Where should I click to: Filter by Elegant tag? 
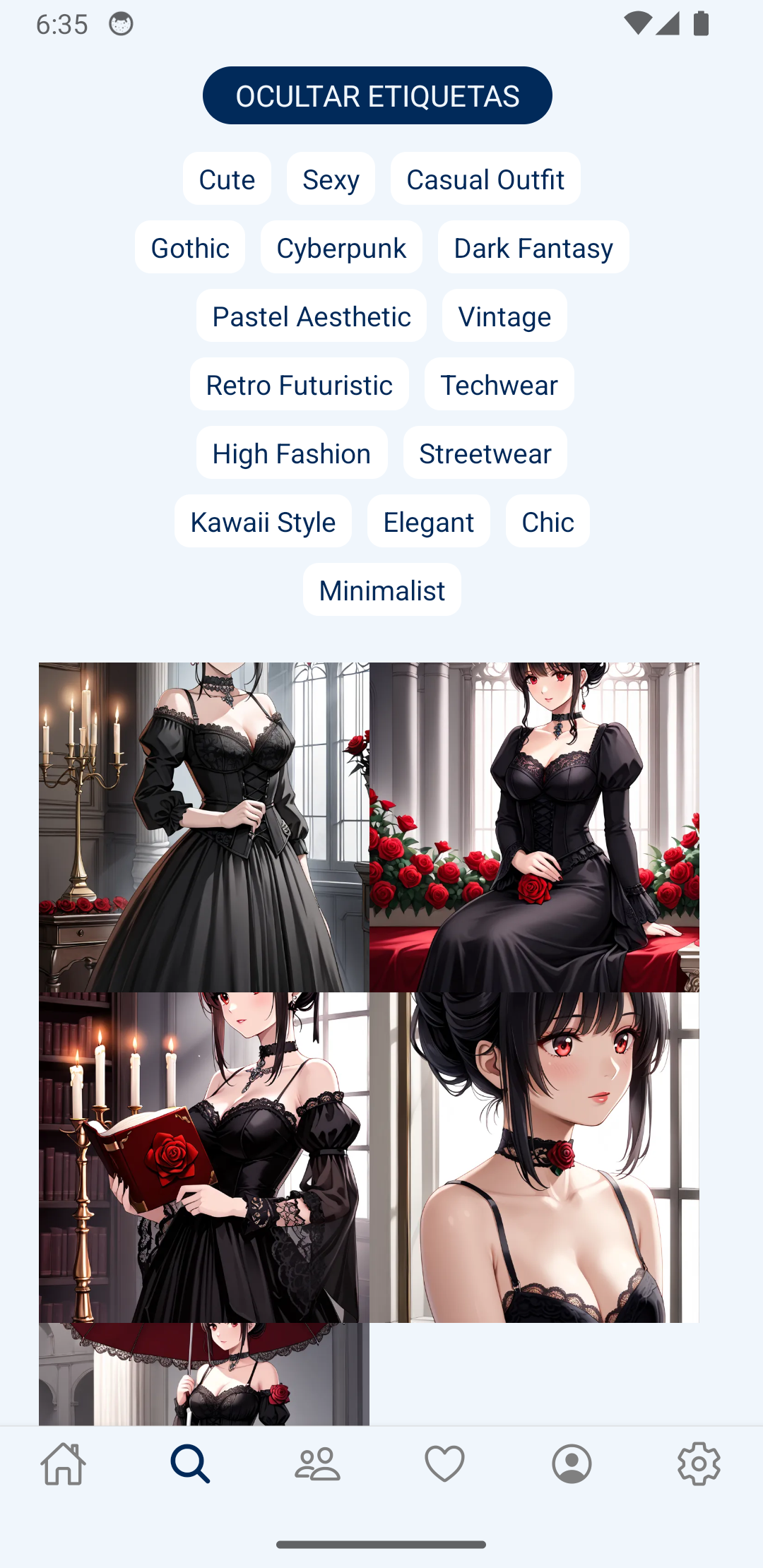click(x=428, y=522)
